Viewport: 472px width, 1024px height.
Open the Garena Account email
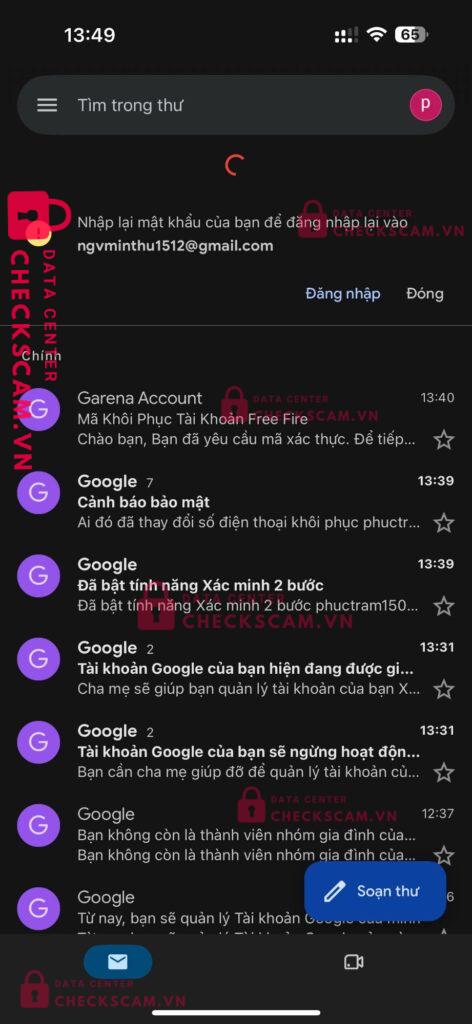pos(235,418)
